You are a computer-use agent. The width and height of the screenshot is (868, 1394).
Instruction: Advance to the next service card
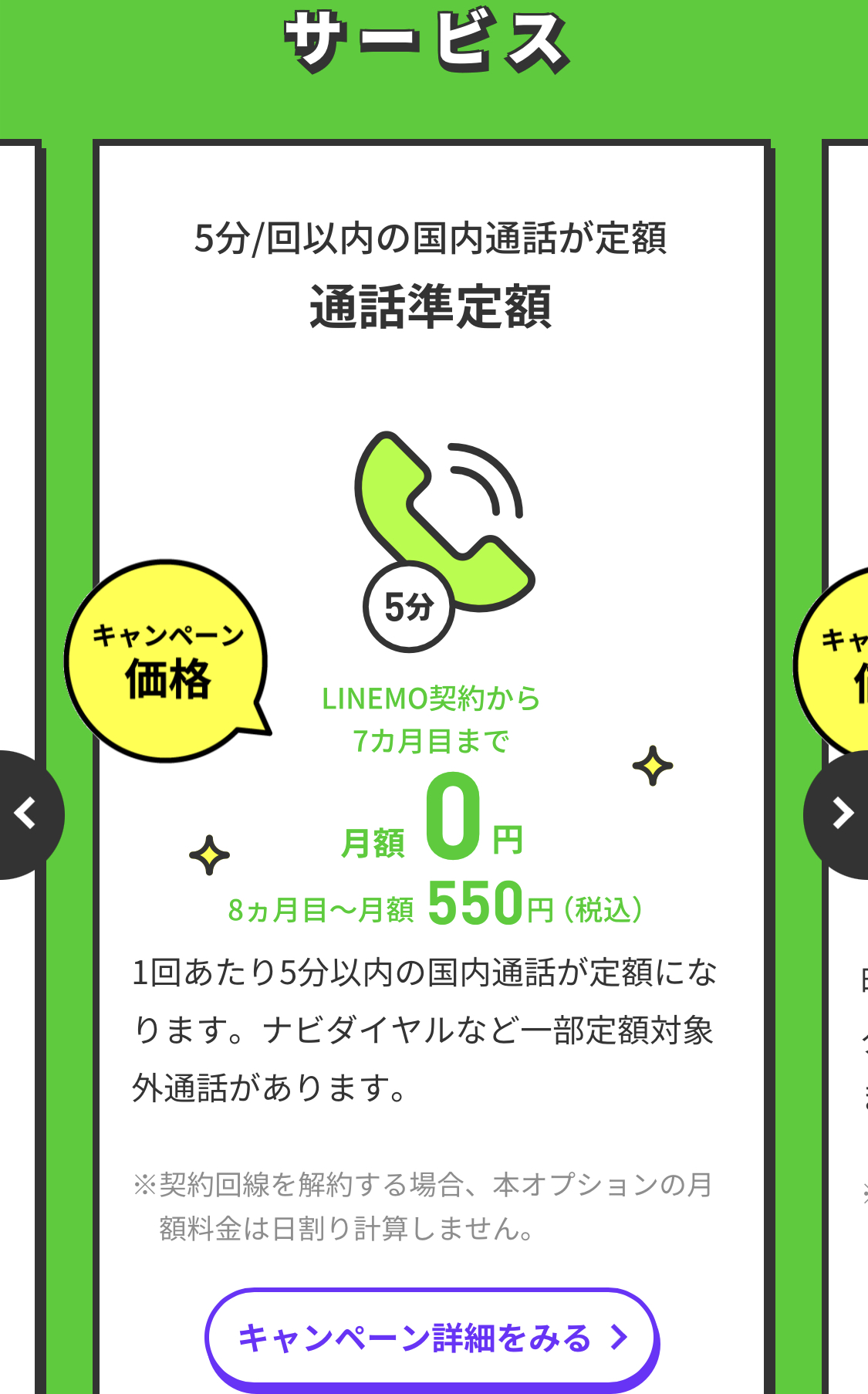[x=841, y=814]
